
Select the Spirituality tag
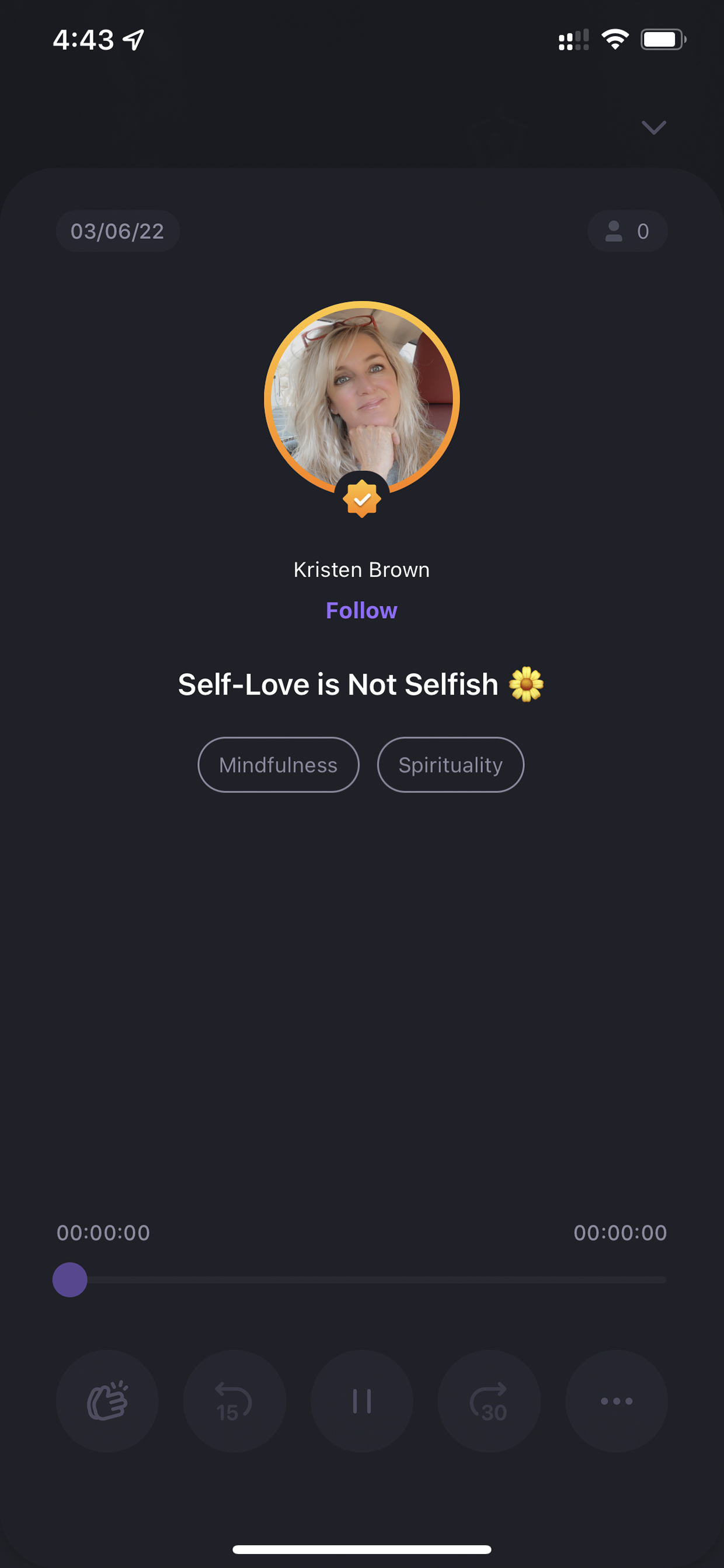(x=451, y=765)
